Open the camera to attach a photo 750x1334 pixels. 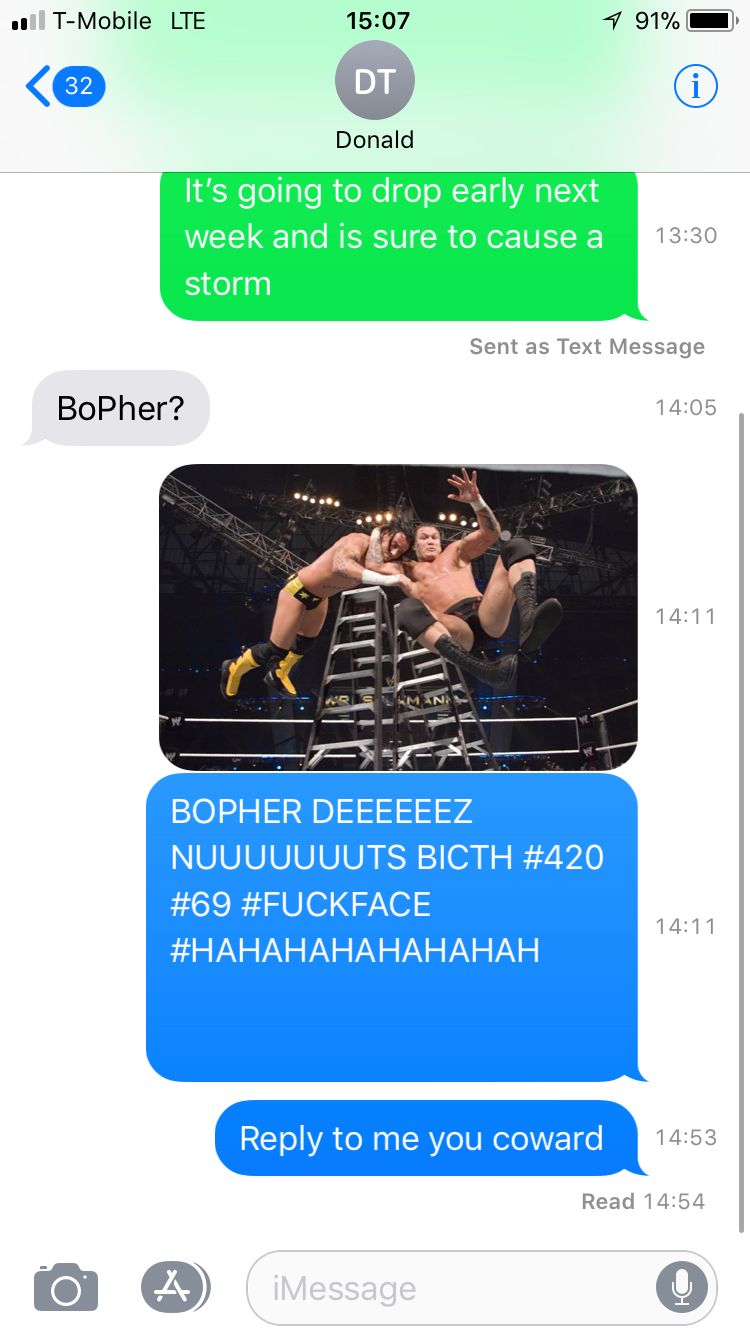(x=66, y=1286)
